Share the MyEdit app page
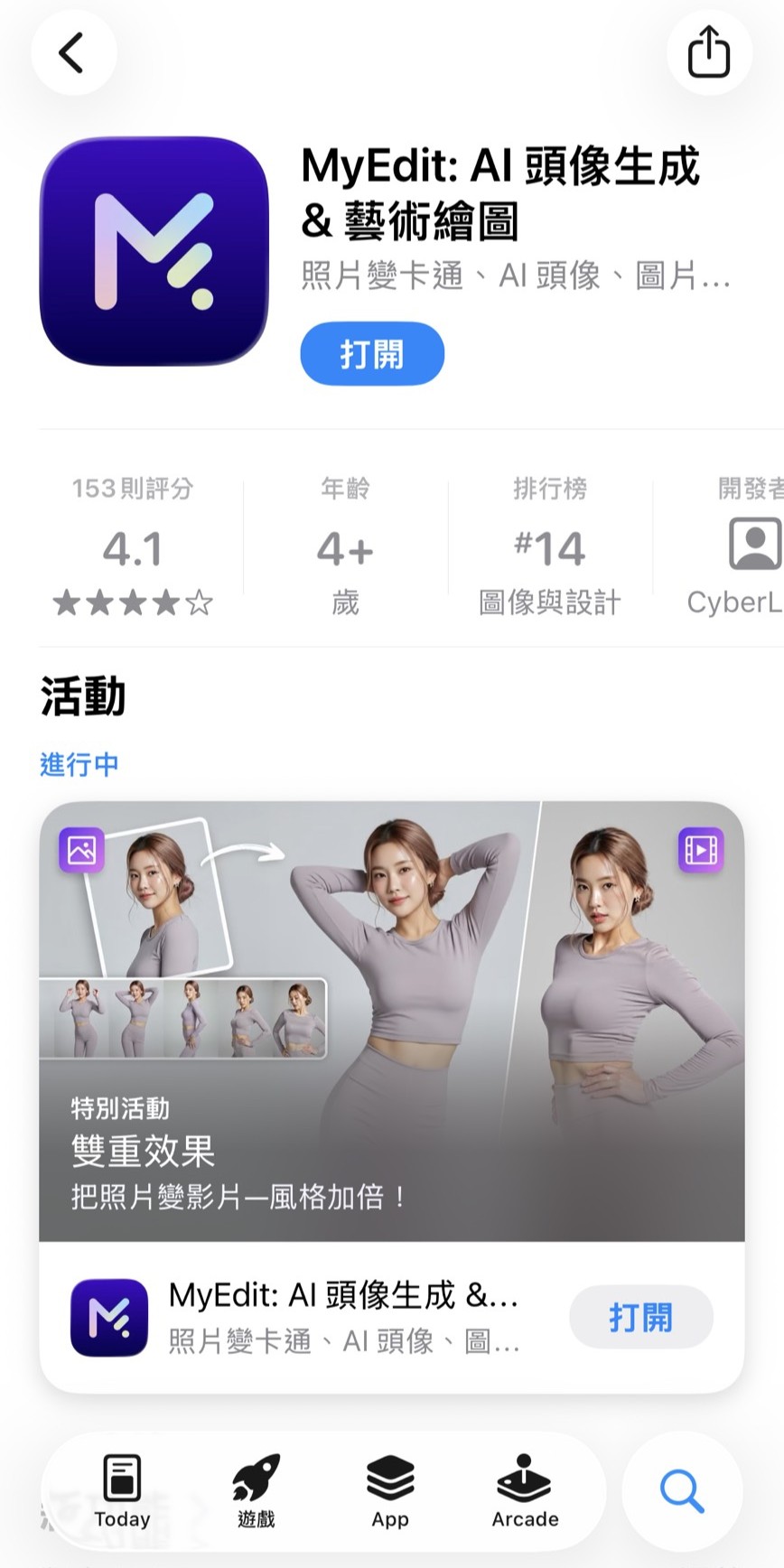The width and height of the screenshot is (784, 1568). pyautogui.click(x=709, y=52)
